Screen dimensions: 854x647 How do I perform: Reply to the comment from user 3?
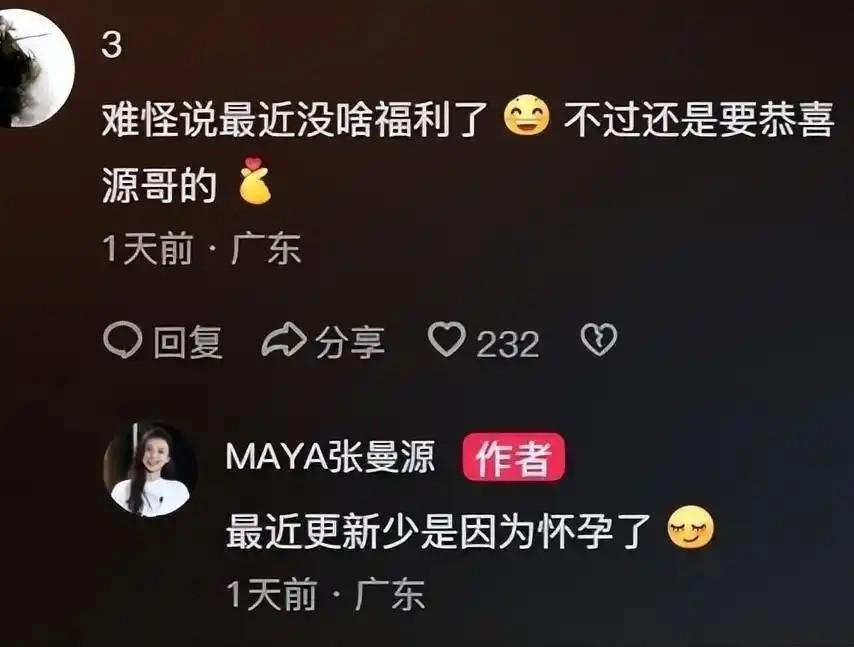click(x=162, y=342)
